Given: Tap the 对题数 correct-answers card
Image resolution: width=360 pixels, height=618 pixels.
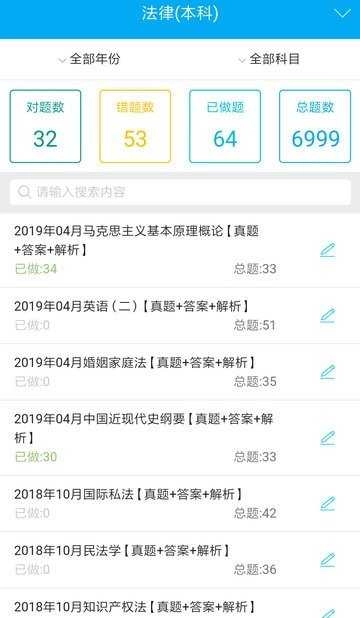Looking at the screenshot, I should tap(45, 126).
